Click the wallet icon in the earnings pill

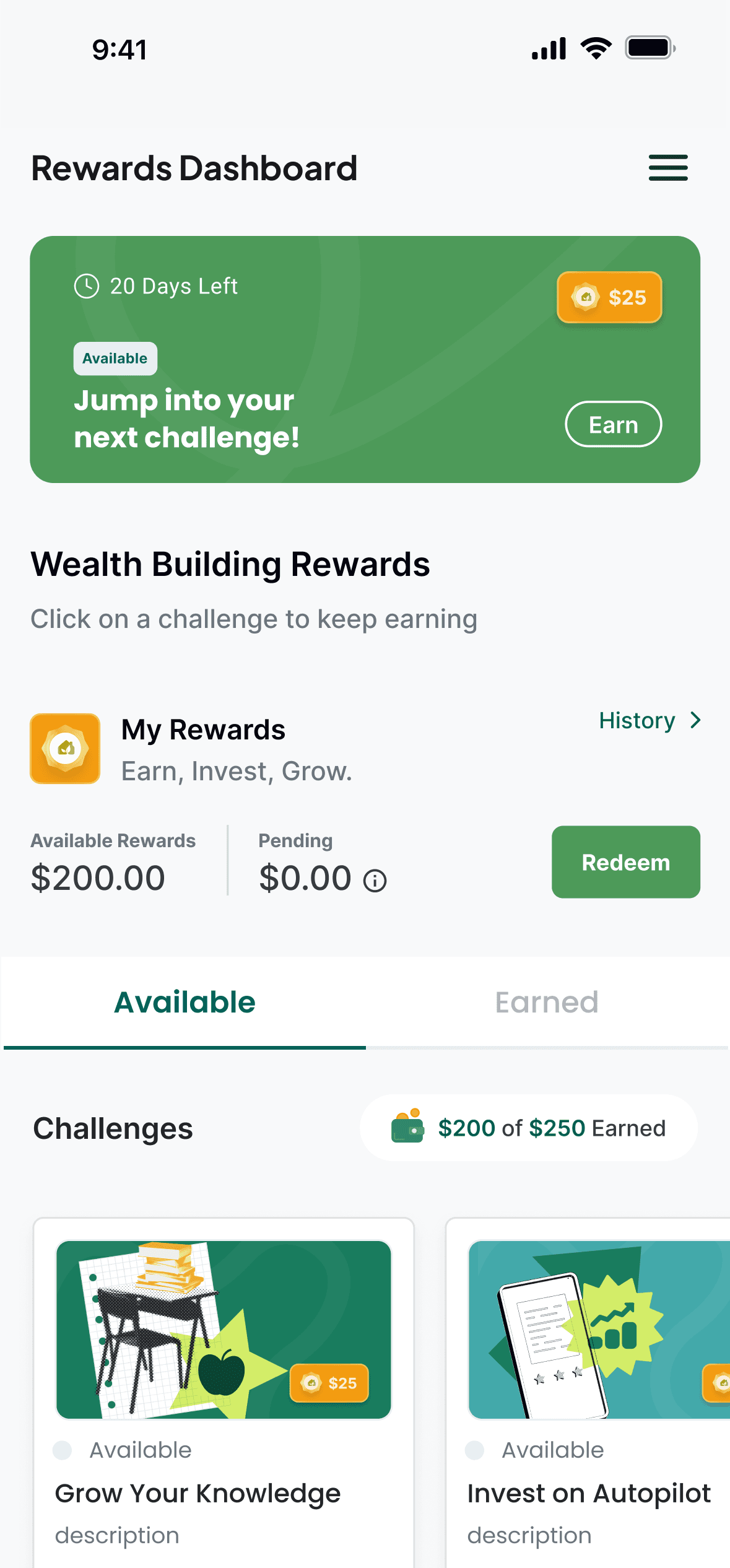tap(407, 1128)
